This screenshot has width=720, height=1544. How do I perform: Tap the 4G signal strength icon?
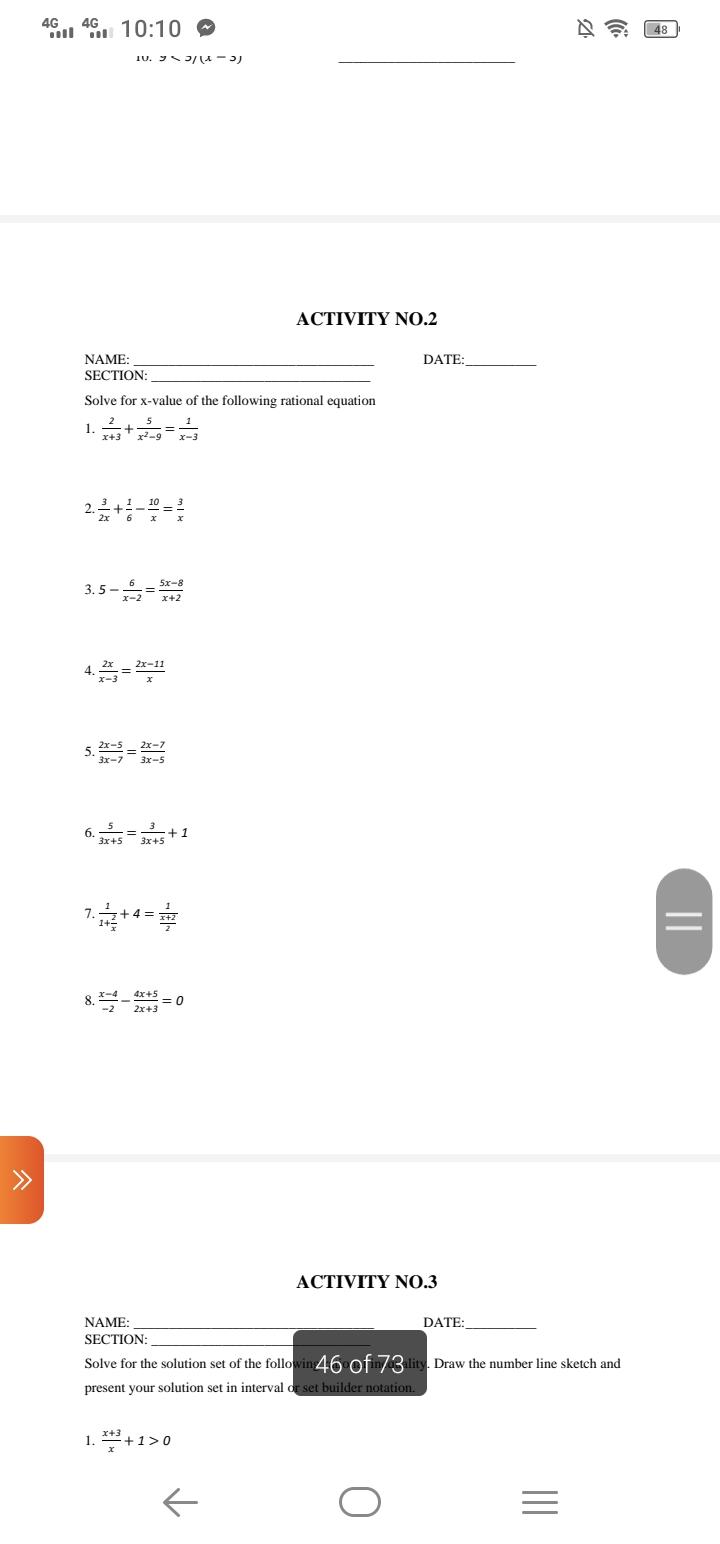coord(56,29)
